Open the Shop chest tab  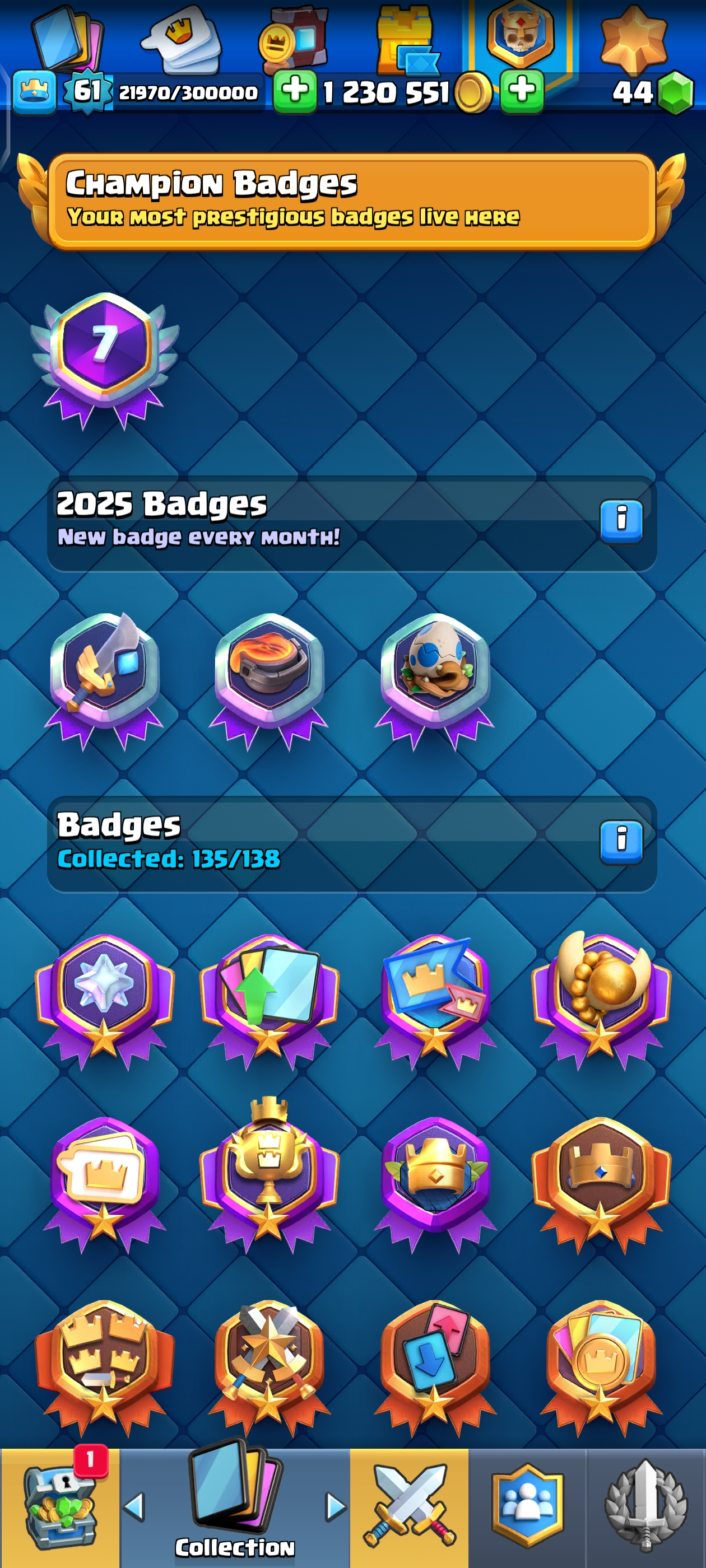coord(60,1507)
